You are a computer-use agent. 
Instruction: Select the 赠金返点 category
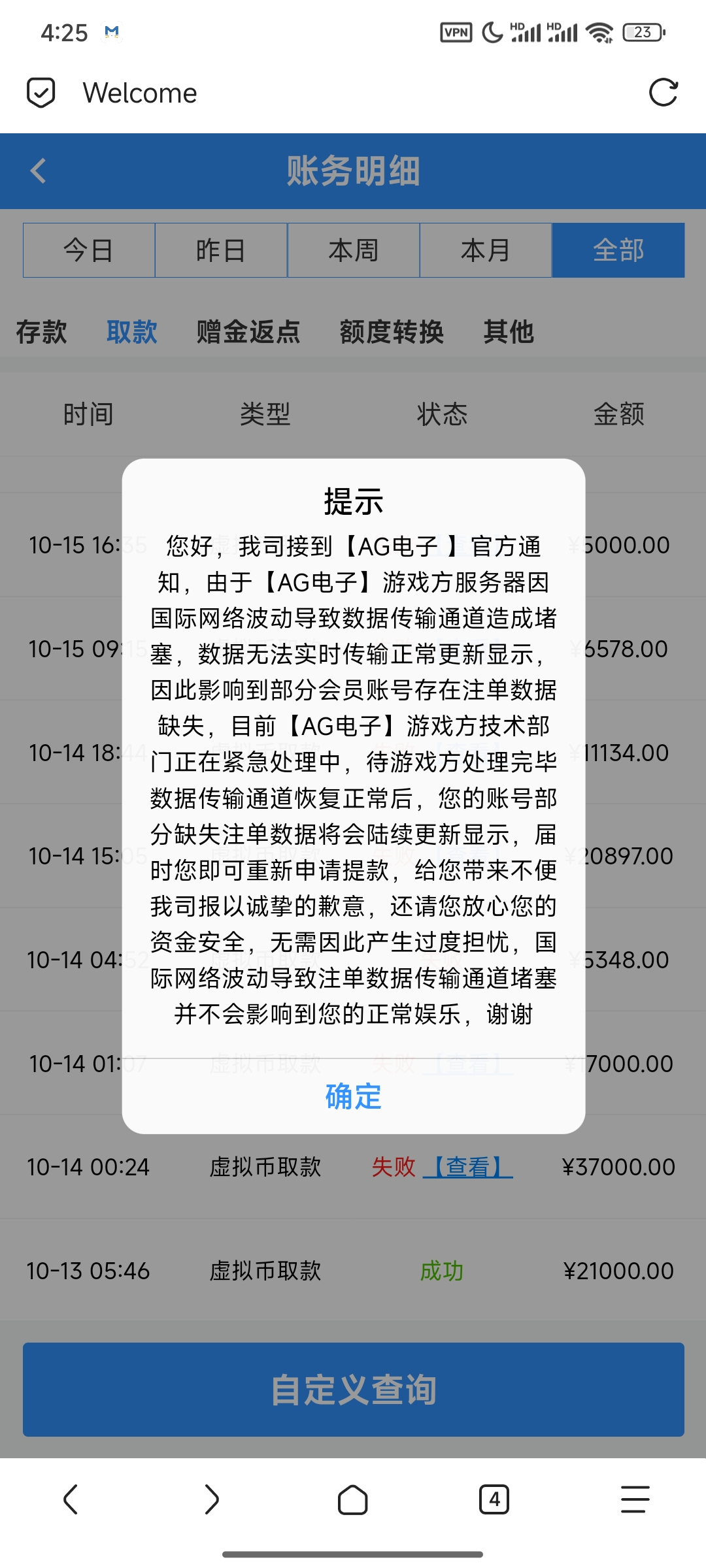click(x=247, y=333)
